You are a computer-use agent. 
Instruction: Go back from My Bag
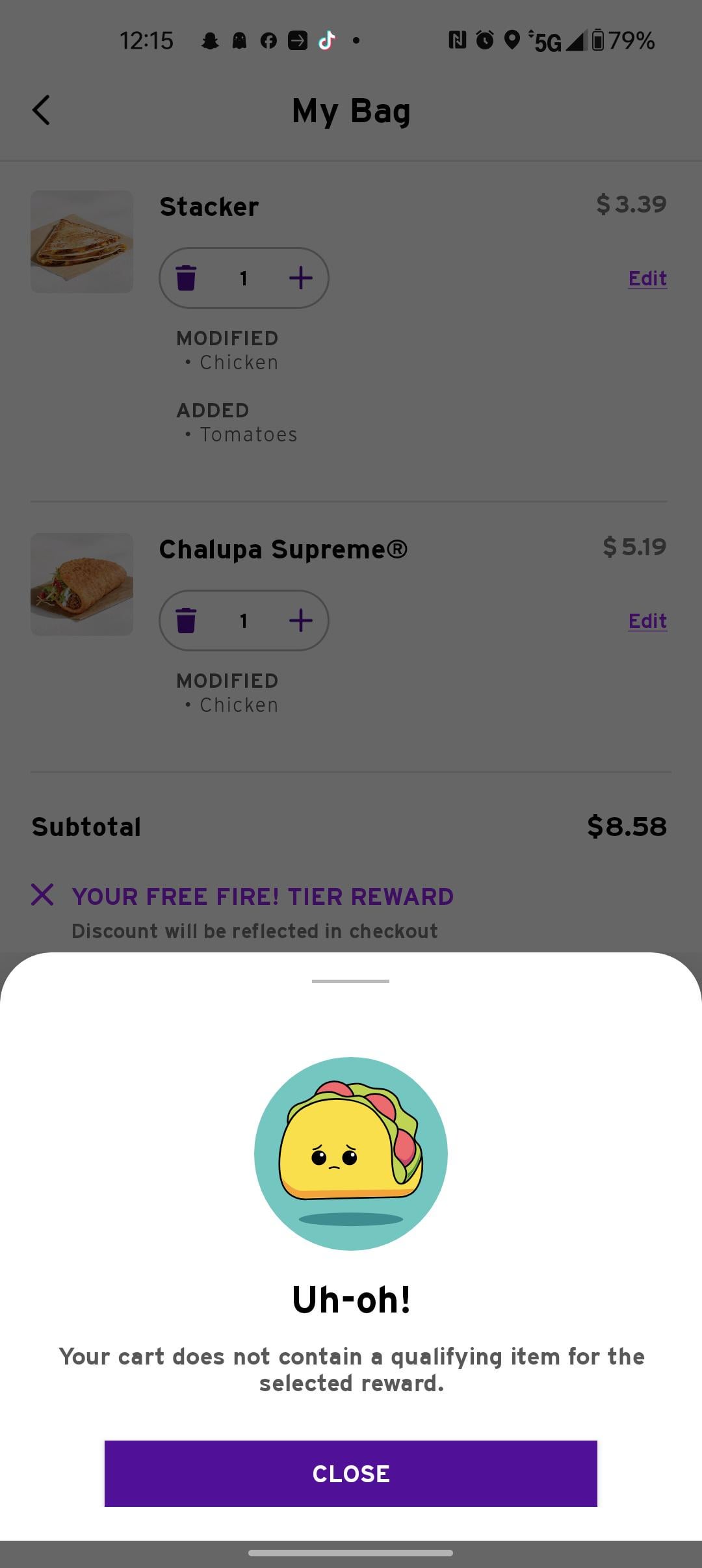coord(42,110)
